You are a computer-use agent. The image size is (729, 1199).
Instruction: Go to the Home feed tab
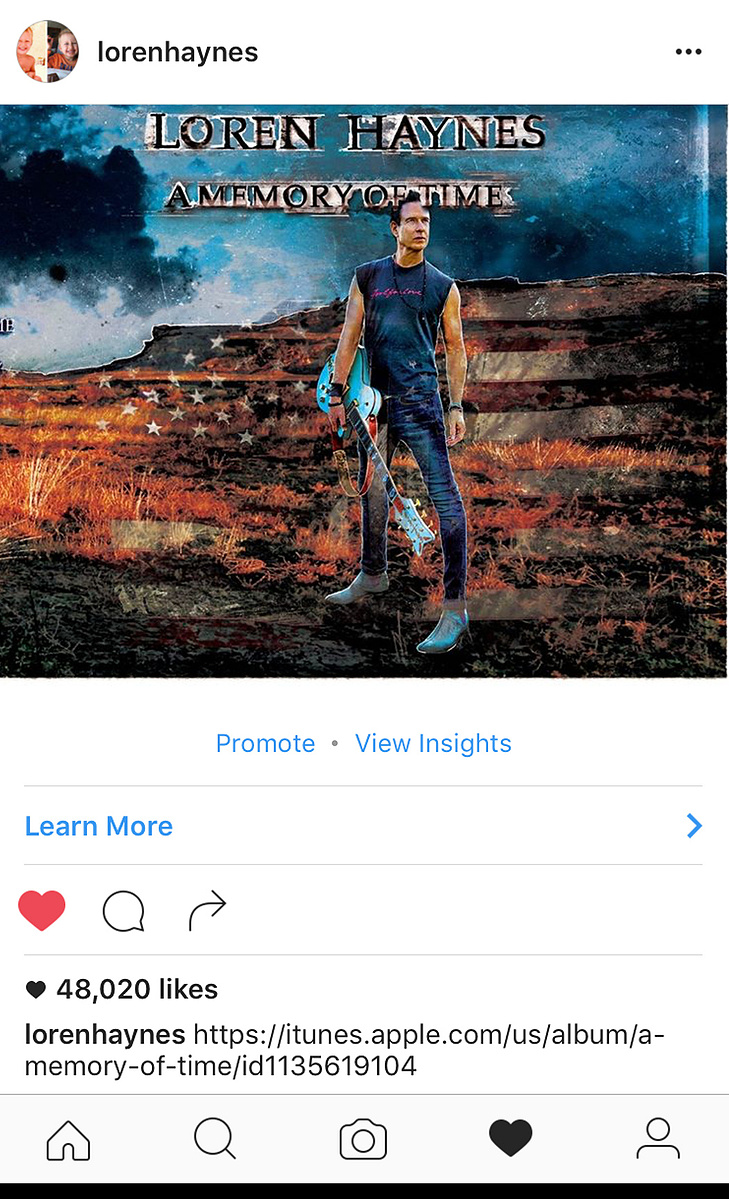point(69,1140)
